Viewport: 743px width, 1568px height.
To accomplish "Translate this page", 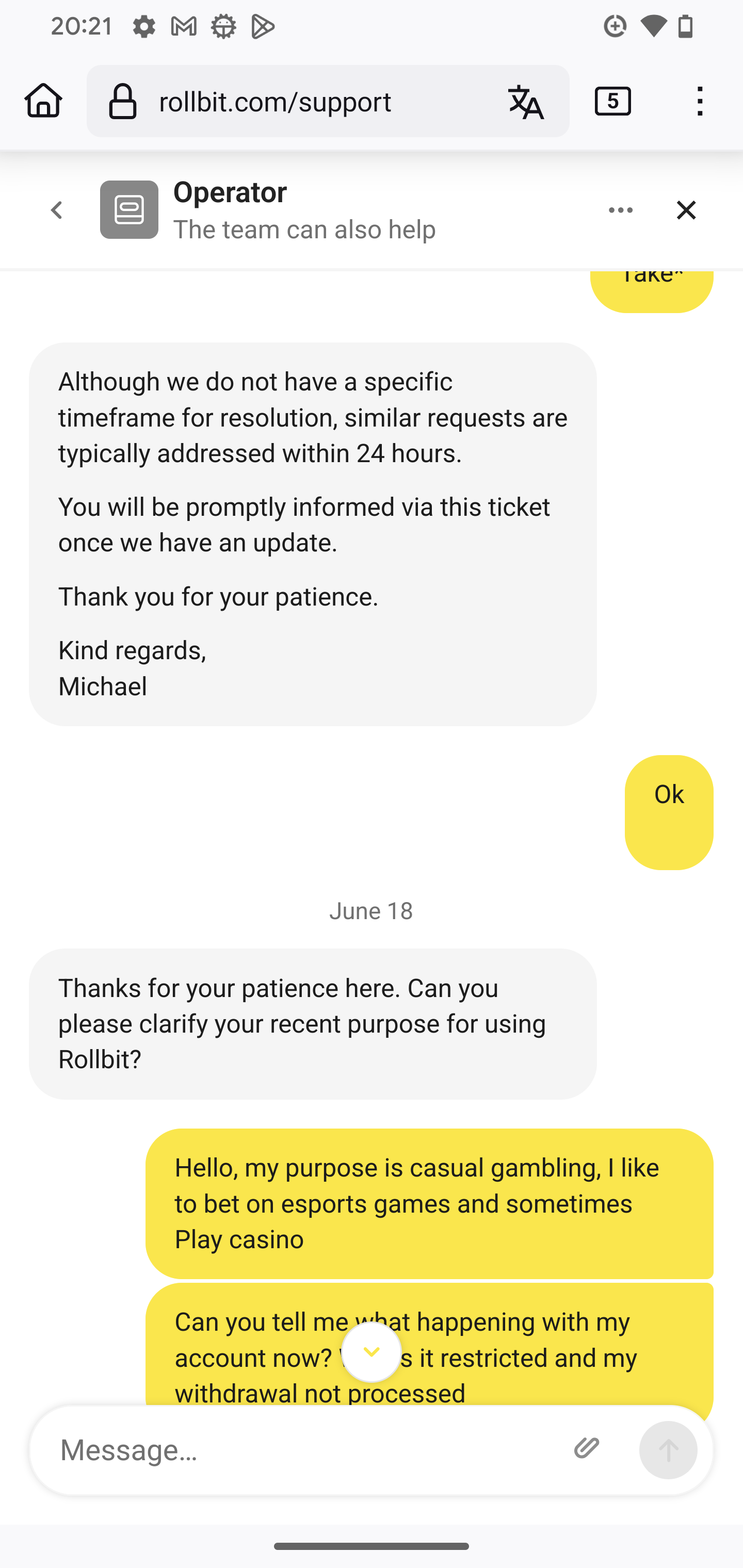I will [x=526, y=102].
